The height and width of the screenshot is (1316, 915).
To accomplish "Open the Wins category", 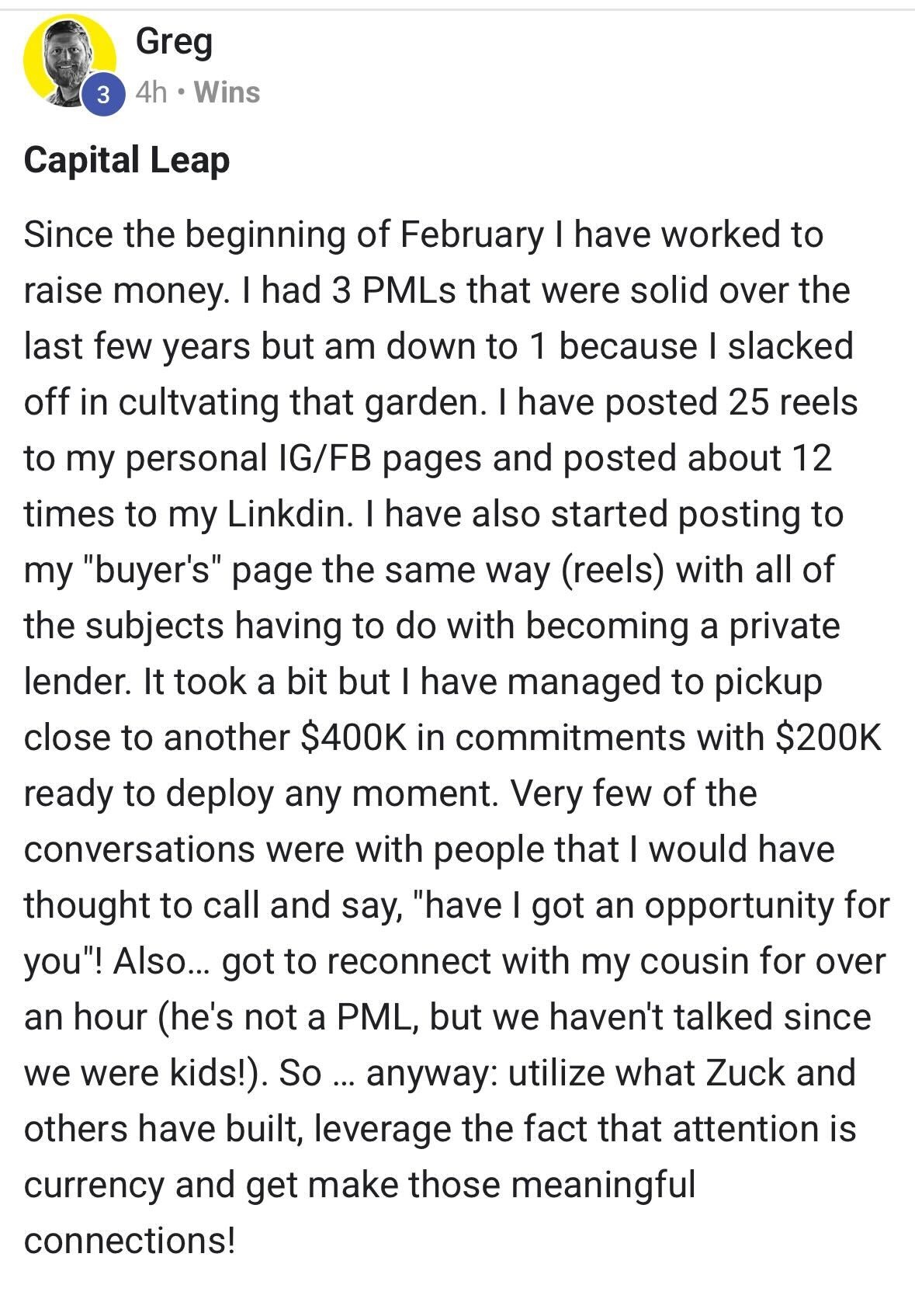I will point(227,92).
